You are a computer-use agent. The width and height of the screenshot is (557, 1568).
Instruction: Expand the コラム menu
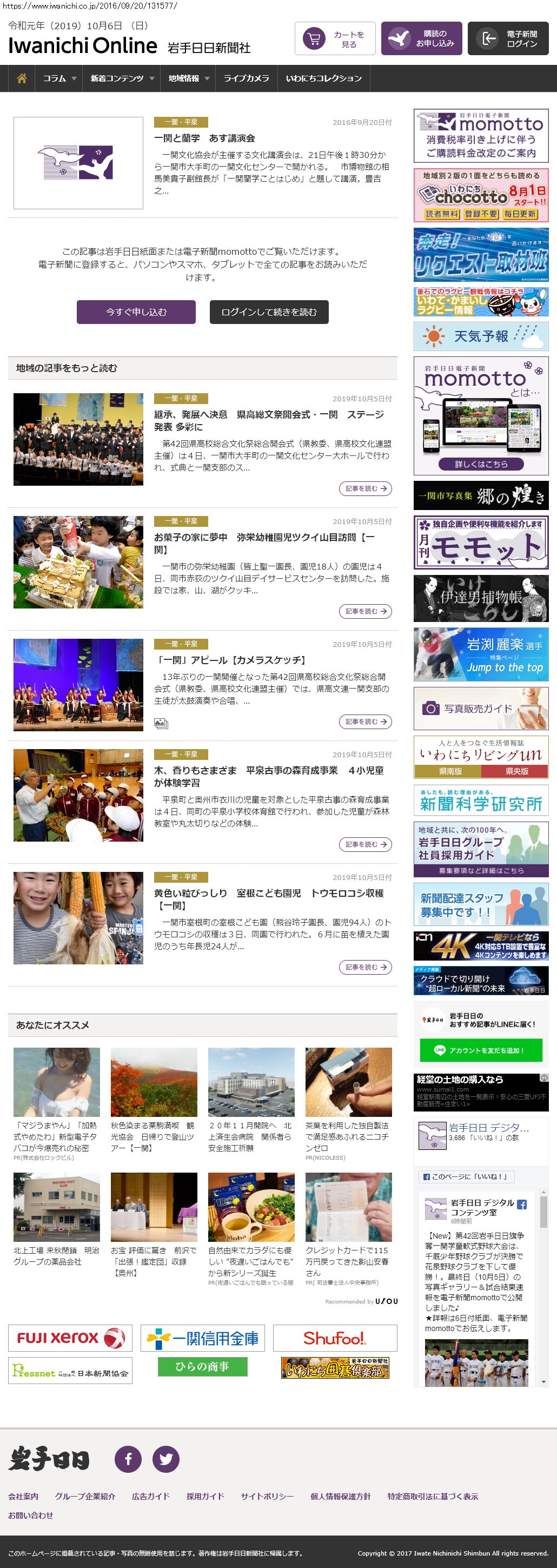[59, 78]
